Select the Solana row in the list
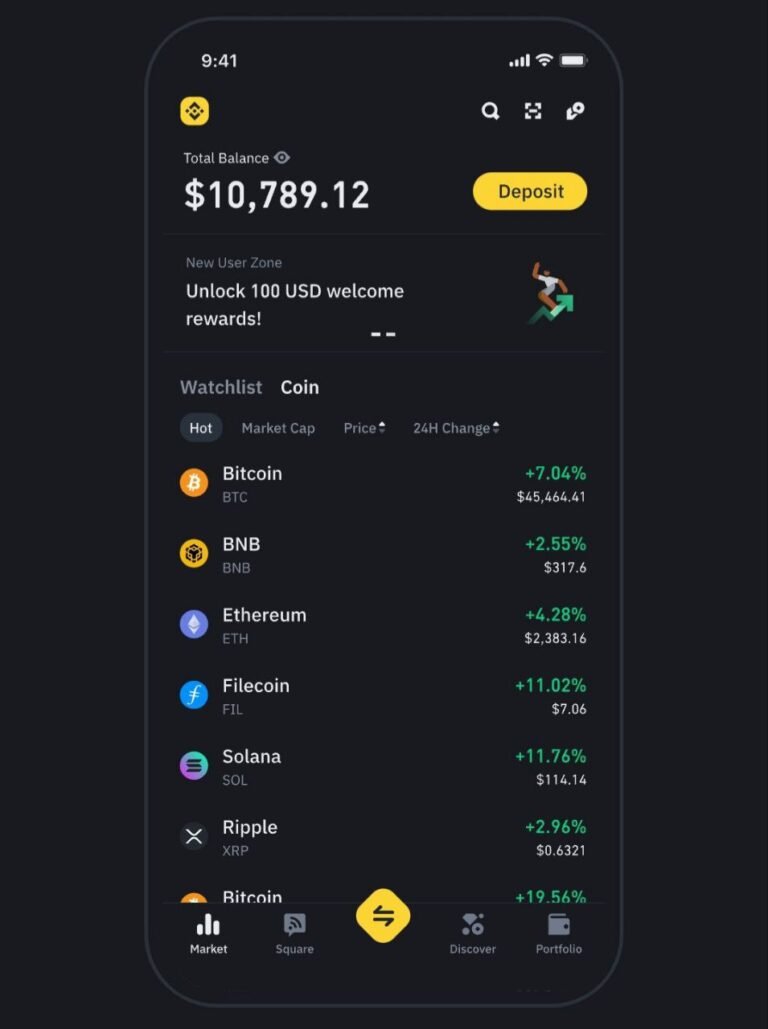The width and height of the screenshot is (768, 1029). tap(383, 766)
